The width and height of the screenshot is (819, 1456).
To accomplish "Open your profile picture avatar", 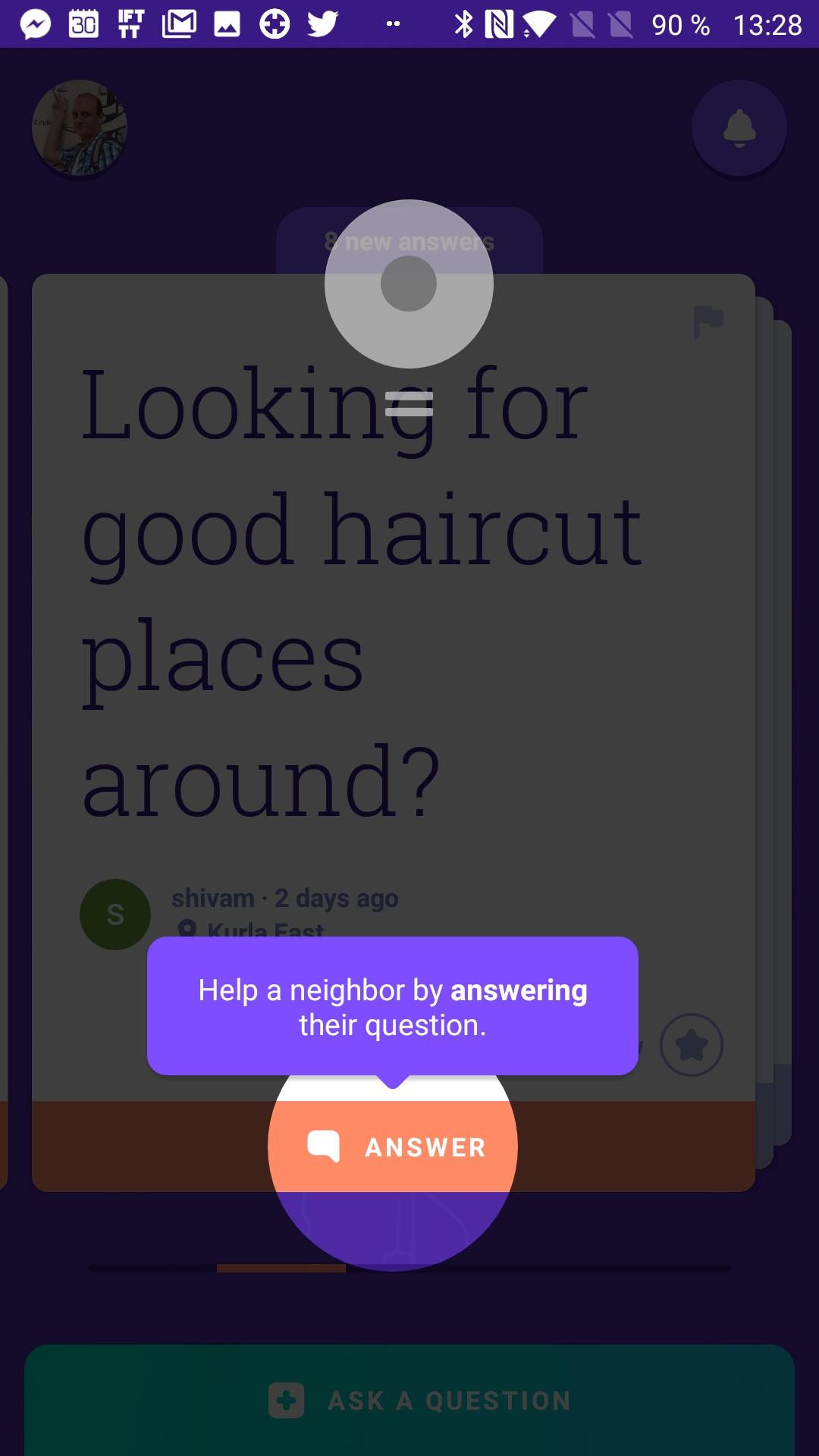I will click(x=80, y=127).
